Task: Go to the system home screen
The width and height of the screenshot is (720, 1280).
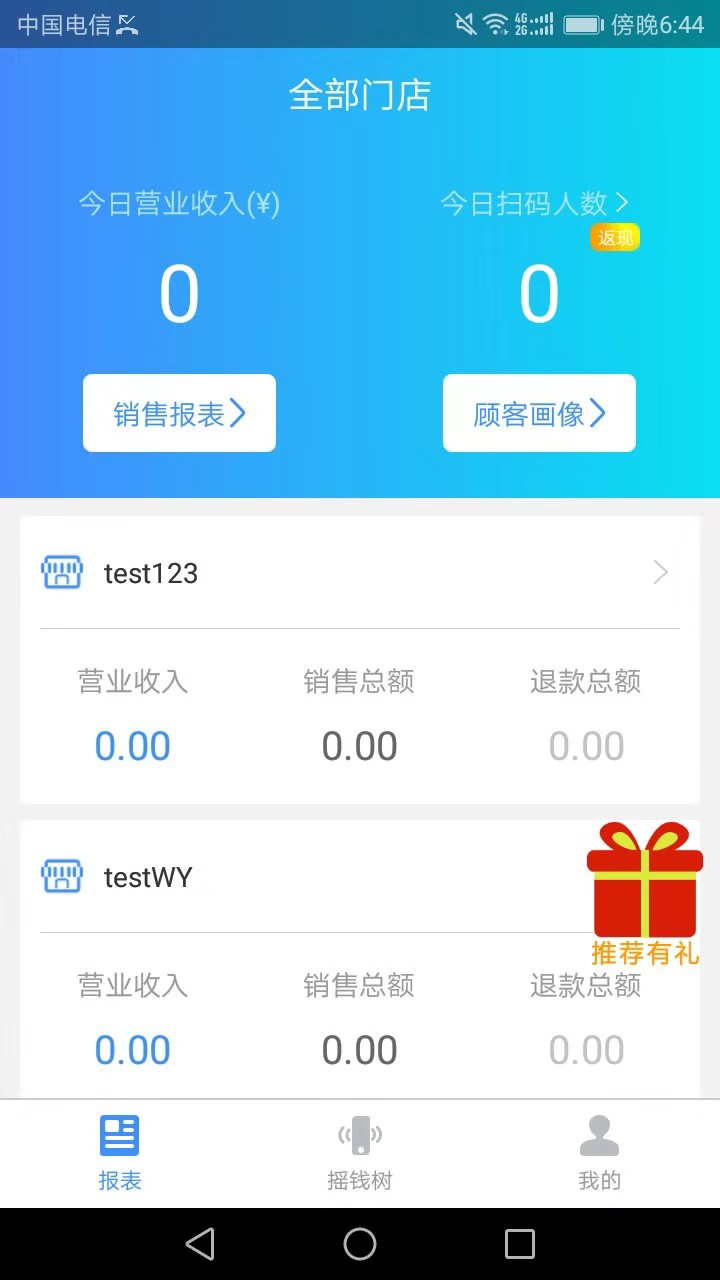Action: pyautogui.click(x=360, y=1244)
